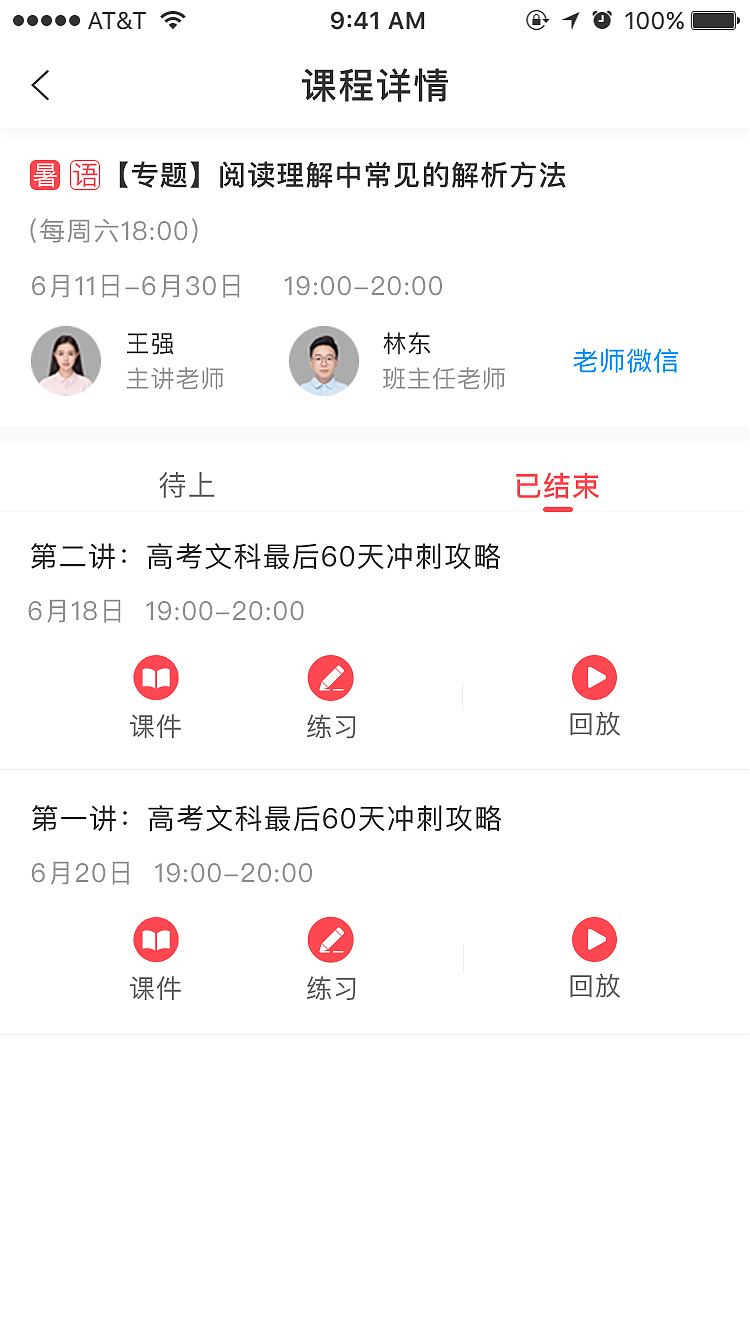Tap the exercise pencil icon for 第一讲
The width and height of the screenshot is (750, 1334).
point(331,940)
